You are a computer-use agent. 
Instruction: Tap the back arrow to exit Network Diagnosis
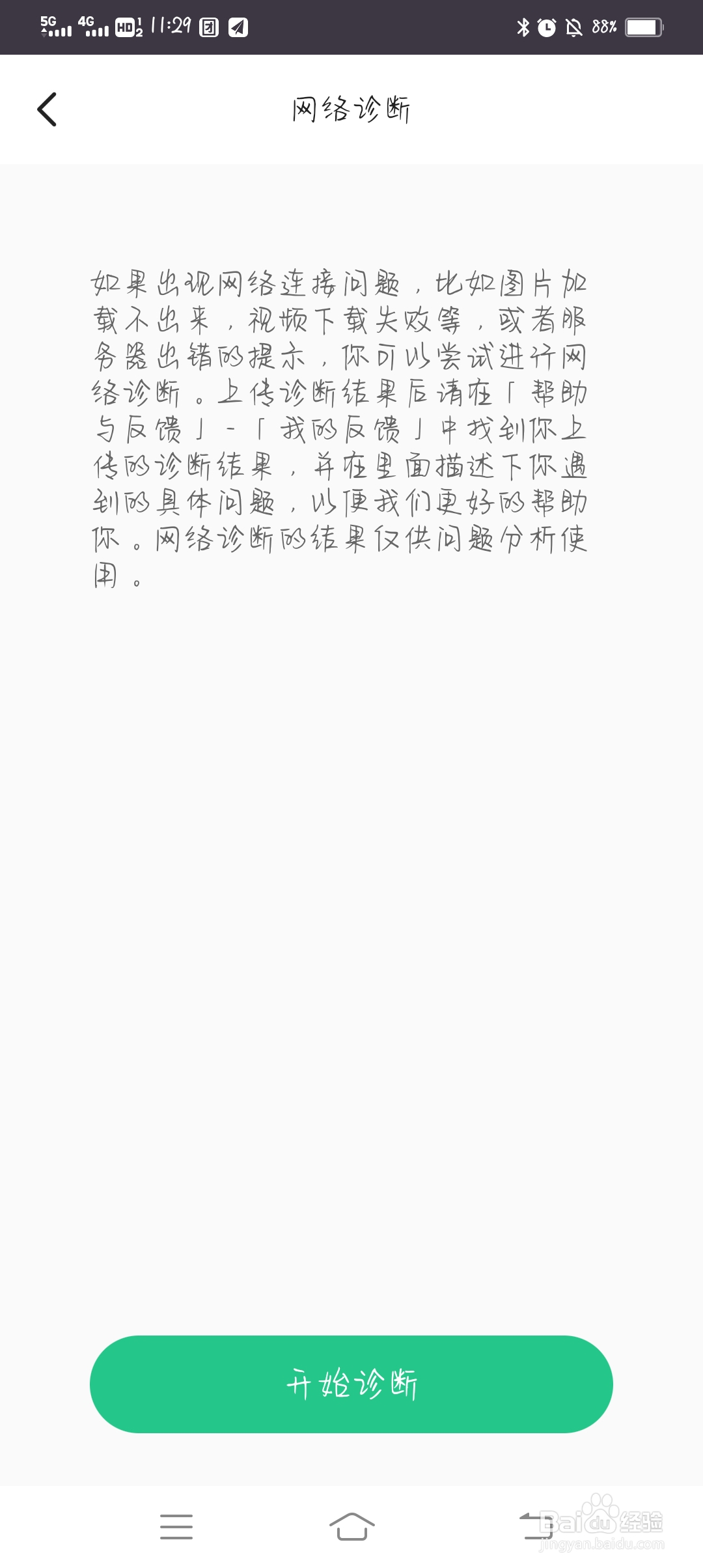coord(48,109)
